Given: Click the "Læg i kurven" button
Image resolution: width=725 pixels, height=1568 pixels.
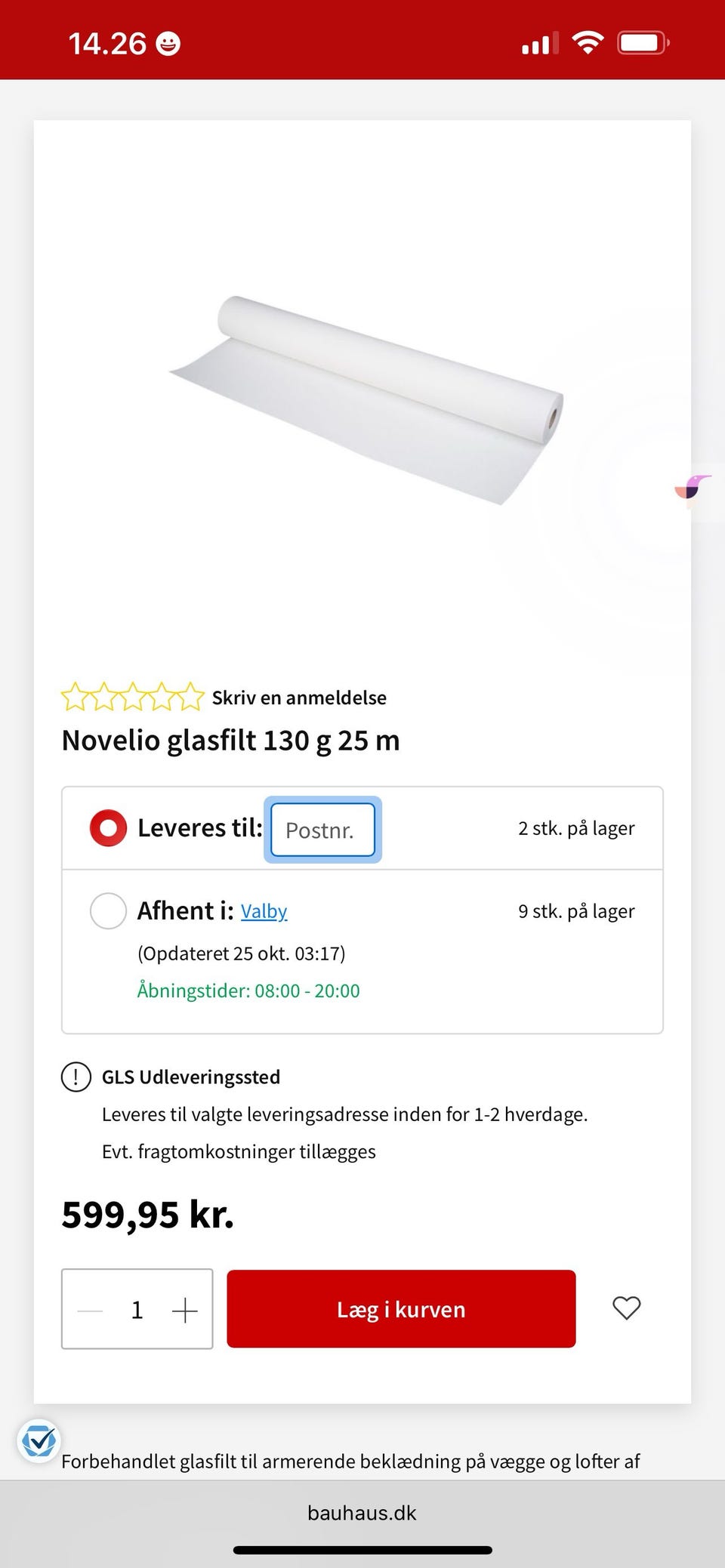Looking at the screenshot, I should pyautogui.click(x=401, y=1308).
